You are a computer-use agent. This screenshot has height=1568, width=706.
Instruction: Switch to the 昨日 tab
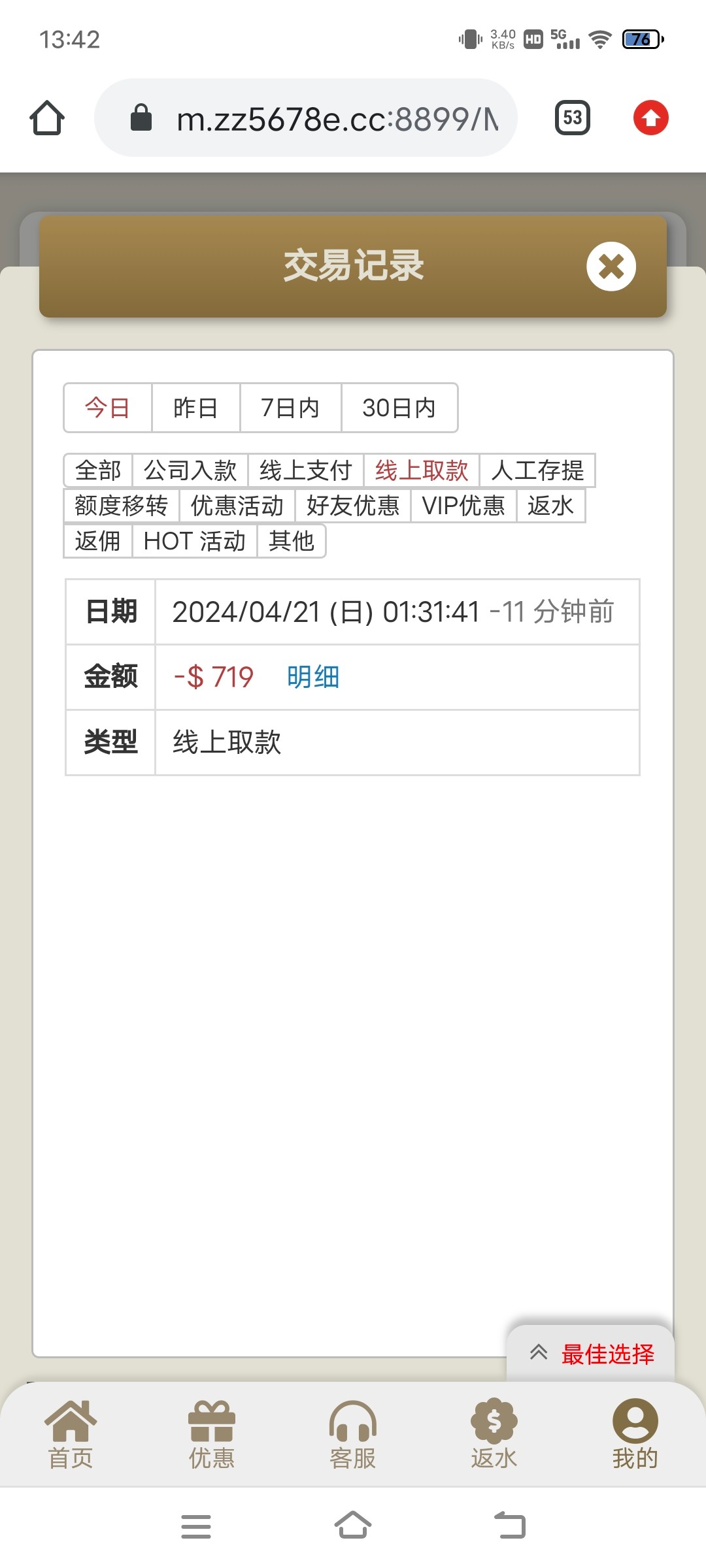[x=195, y=407]
